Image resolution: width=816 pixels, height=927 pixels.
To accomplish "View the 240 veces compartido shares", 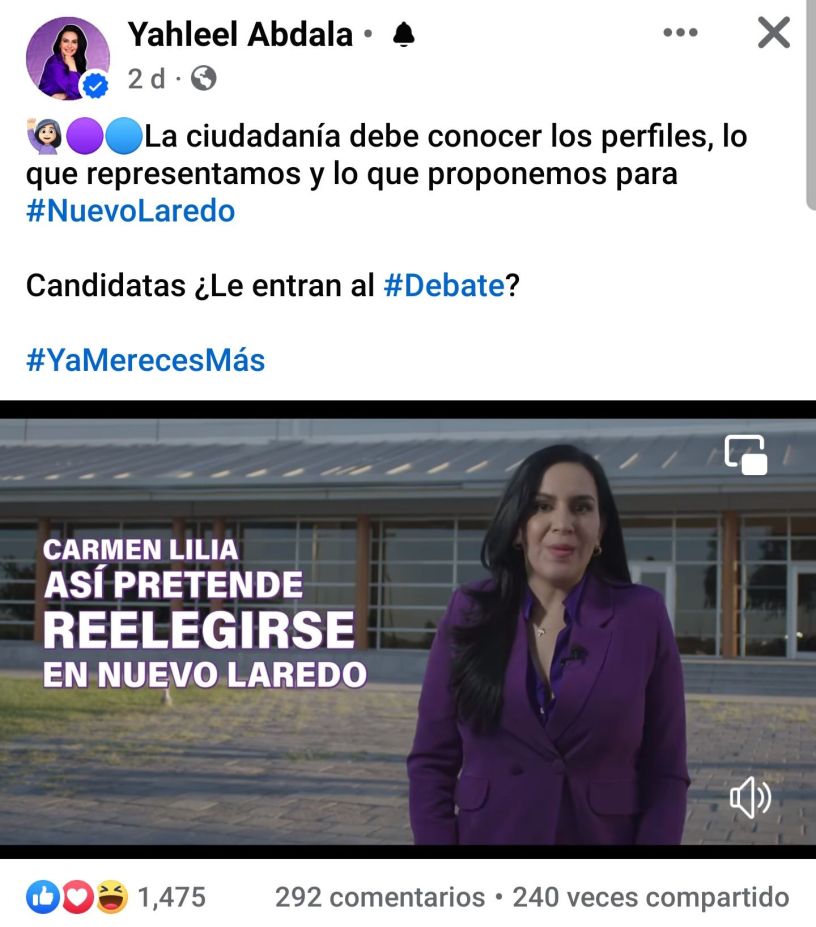I will [651, 898].
